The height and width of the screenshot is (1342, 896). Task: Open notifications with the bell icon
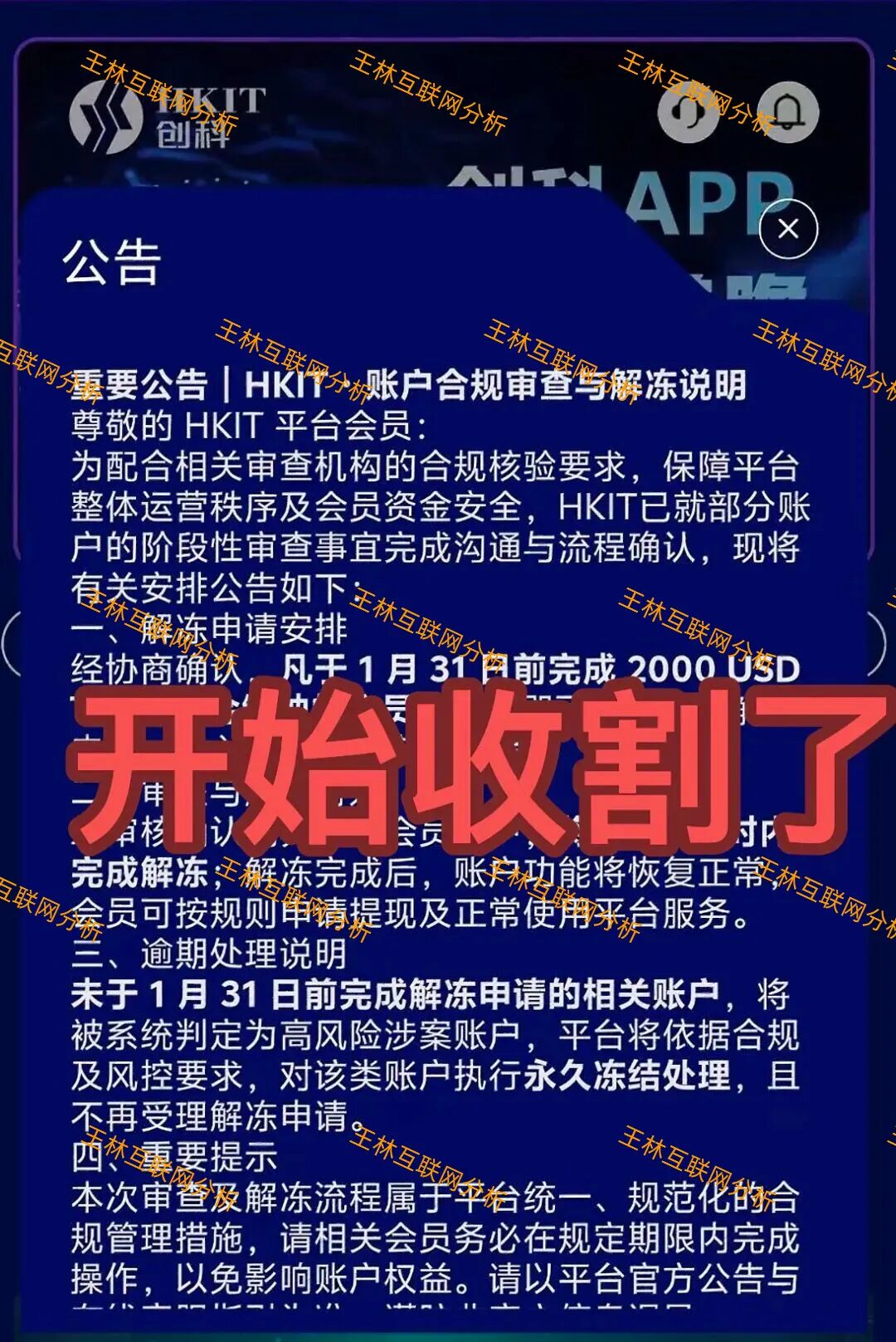(x=786, y=113)
